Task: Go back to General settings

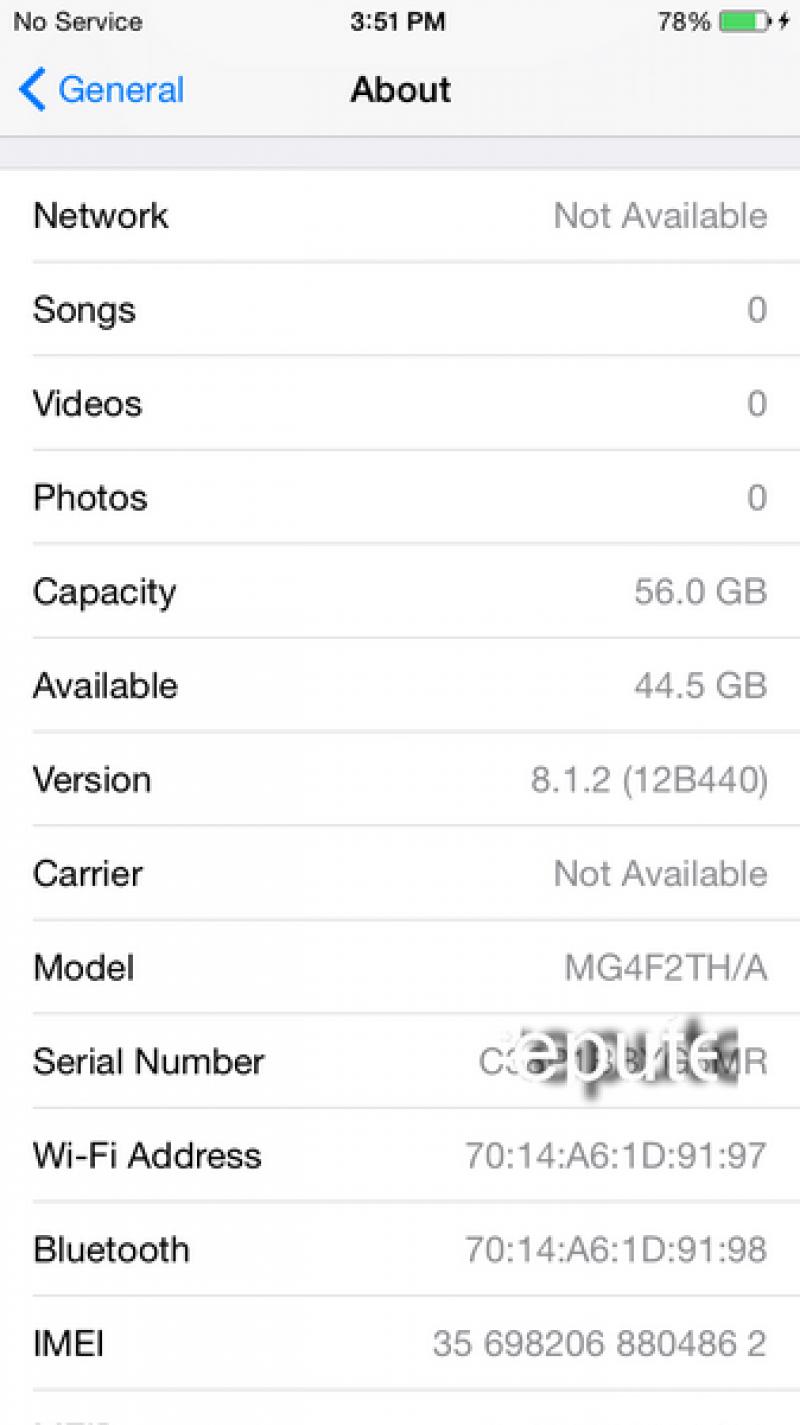Action: (x=101, y=90)
